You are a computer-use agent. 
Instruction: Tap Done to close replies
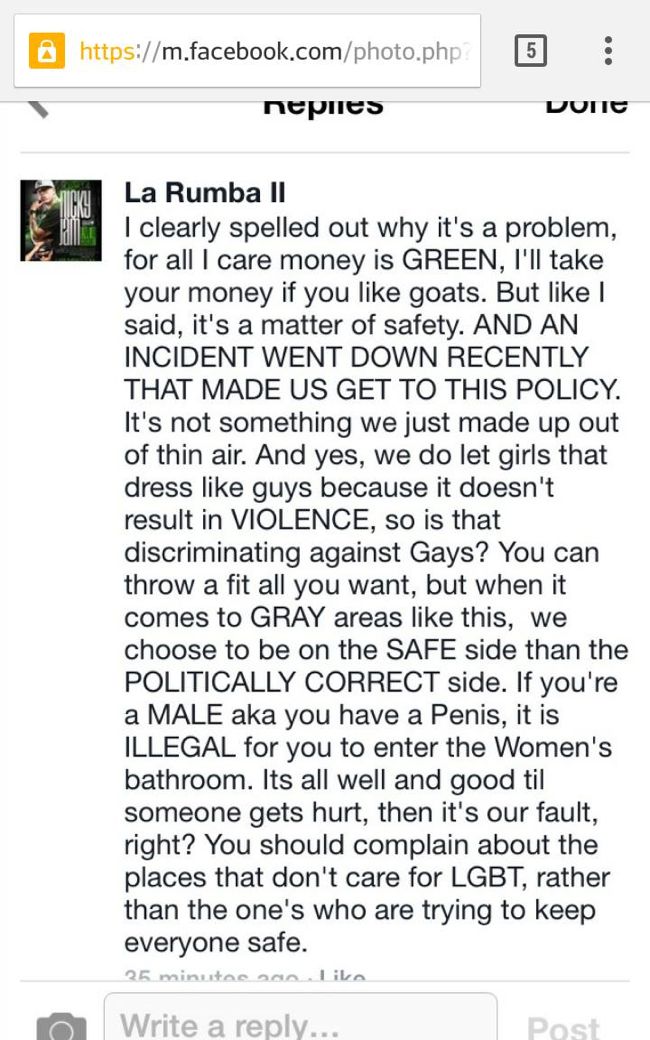pos(586,106)
